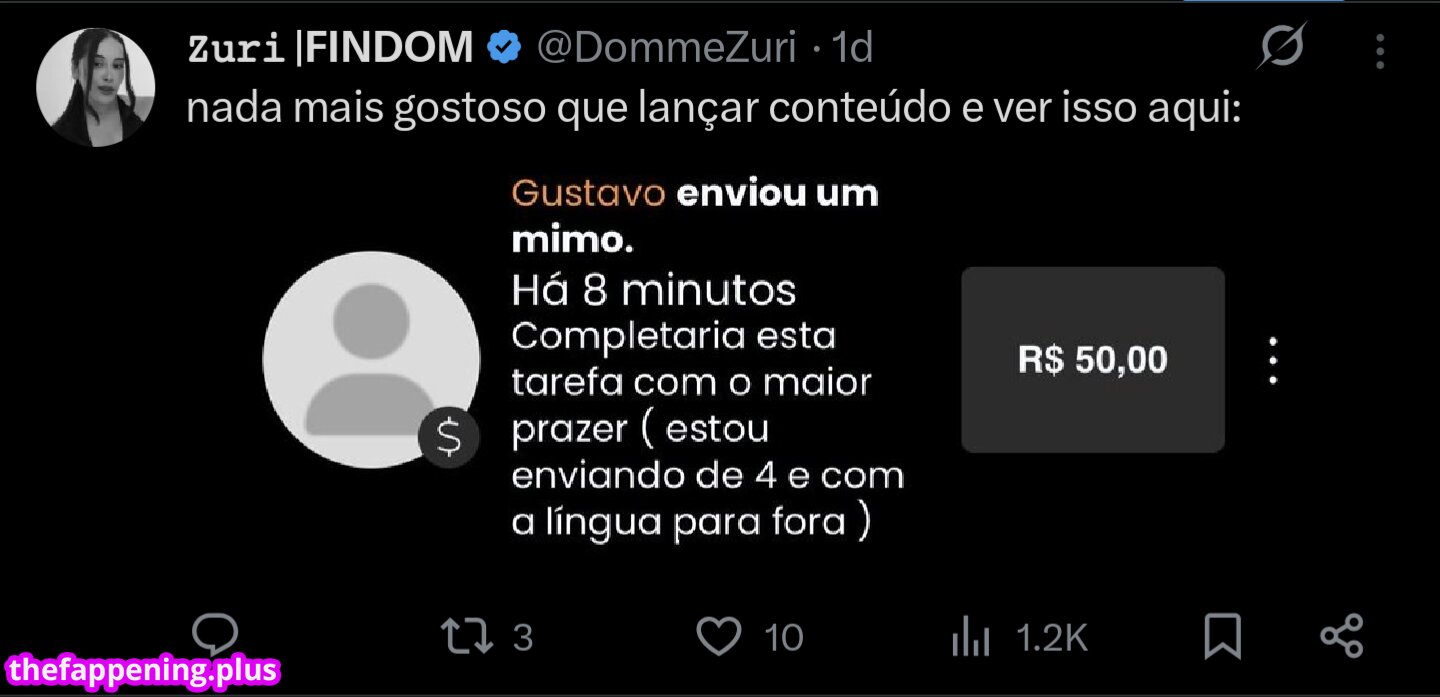Reply to Zuri's post
This screenshot has width=1440, height=697.
tap(214, 636)
